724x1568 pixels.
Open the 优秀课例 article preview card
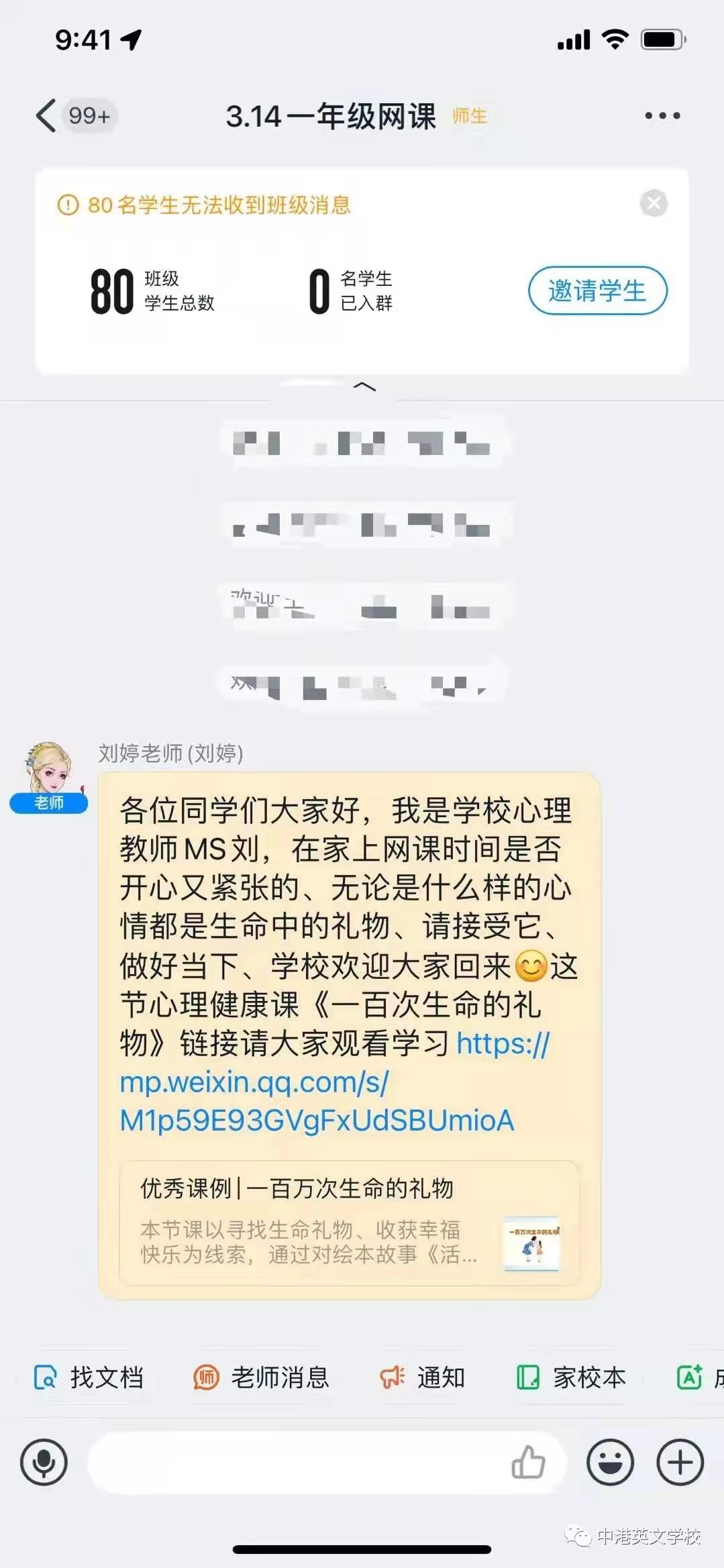tap(349, 1222)
